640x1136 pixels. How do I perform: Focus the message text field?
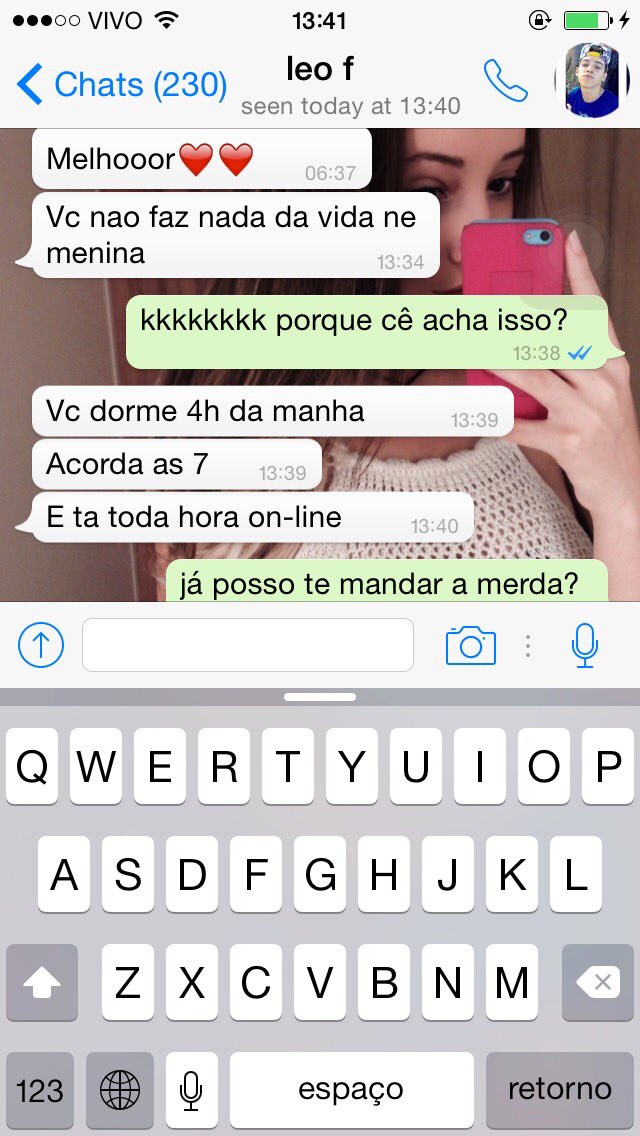coord(248,645)
